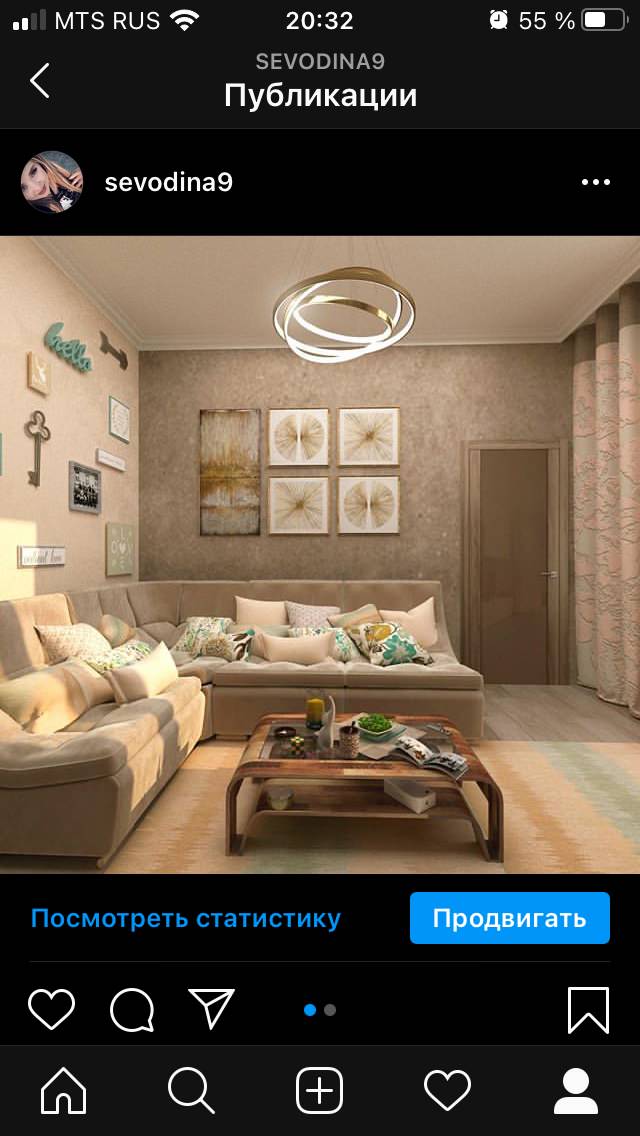The height and width of the screenshot is (1136, 640).
Task: Open the sevodina9 profile avatar
Action: click(51, 182)
